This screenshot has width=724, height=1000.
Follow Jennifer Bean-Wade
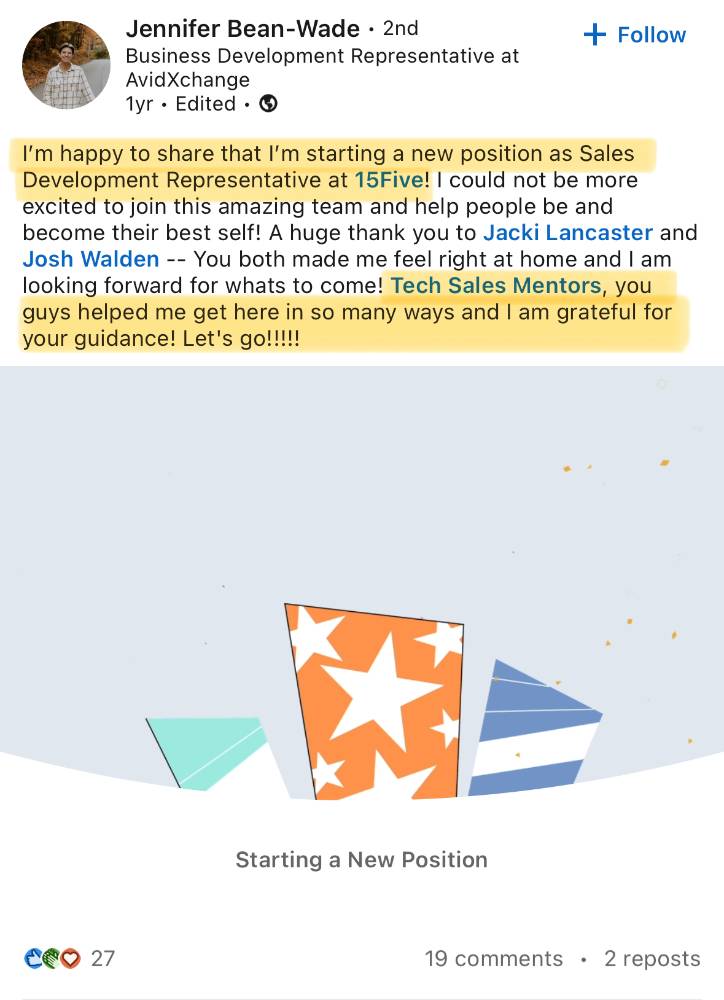[x=635, y=35]
